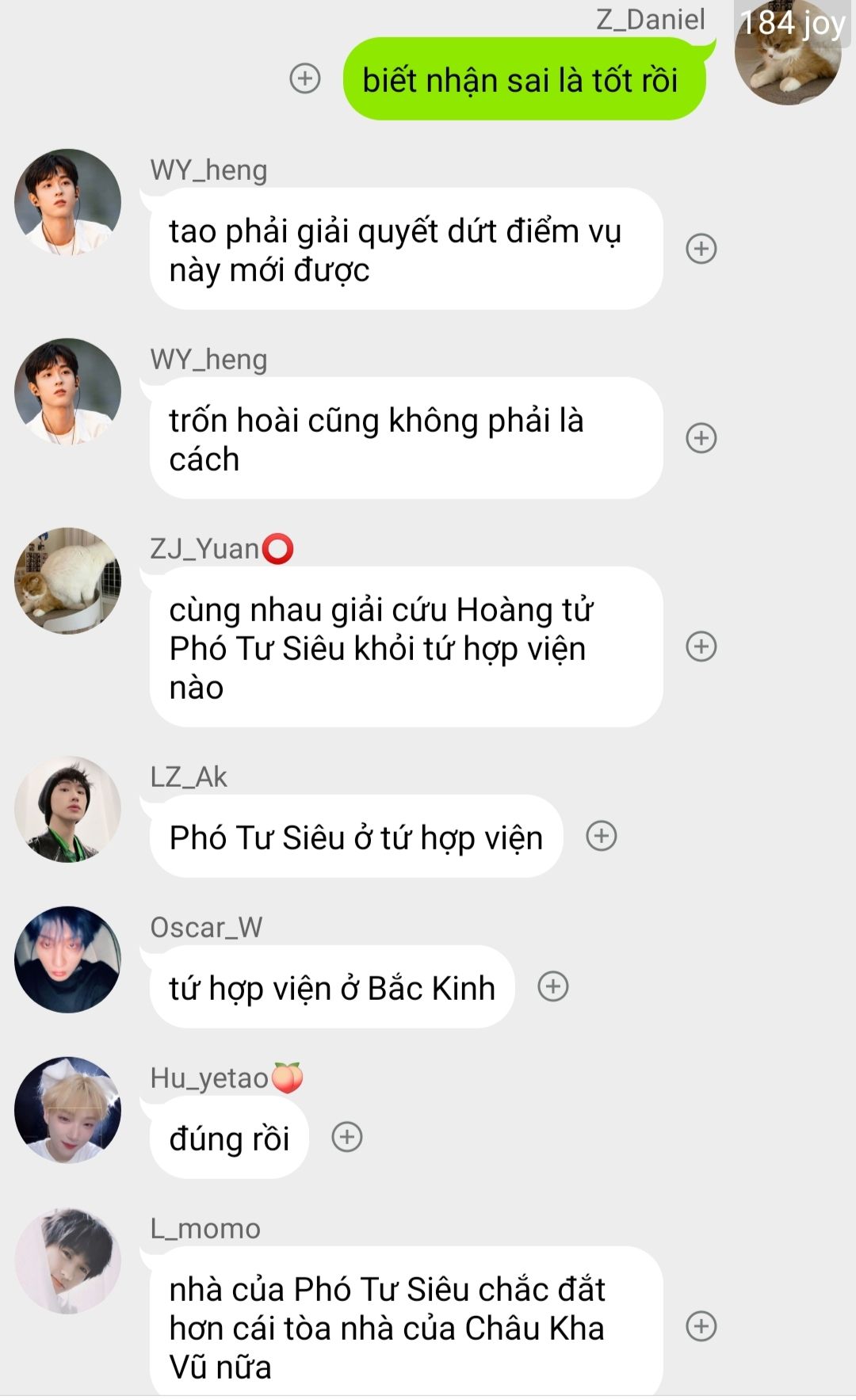Tap plus icon beside ZJ_Yuan's message
Screen dimensions: 856x1400
pos(701,647)
